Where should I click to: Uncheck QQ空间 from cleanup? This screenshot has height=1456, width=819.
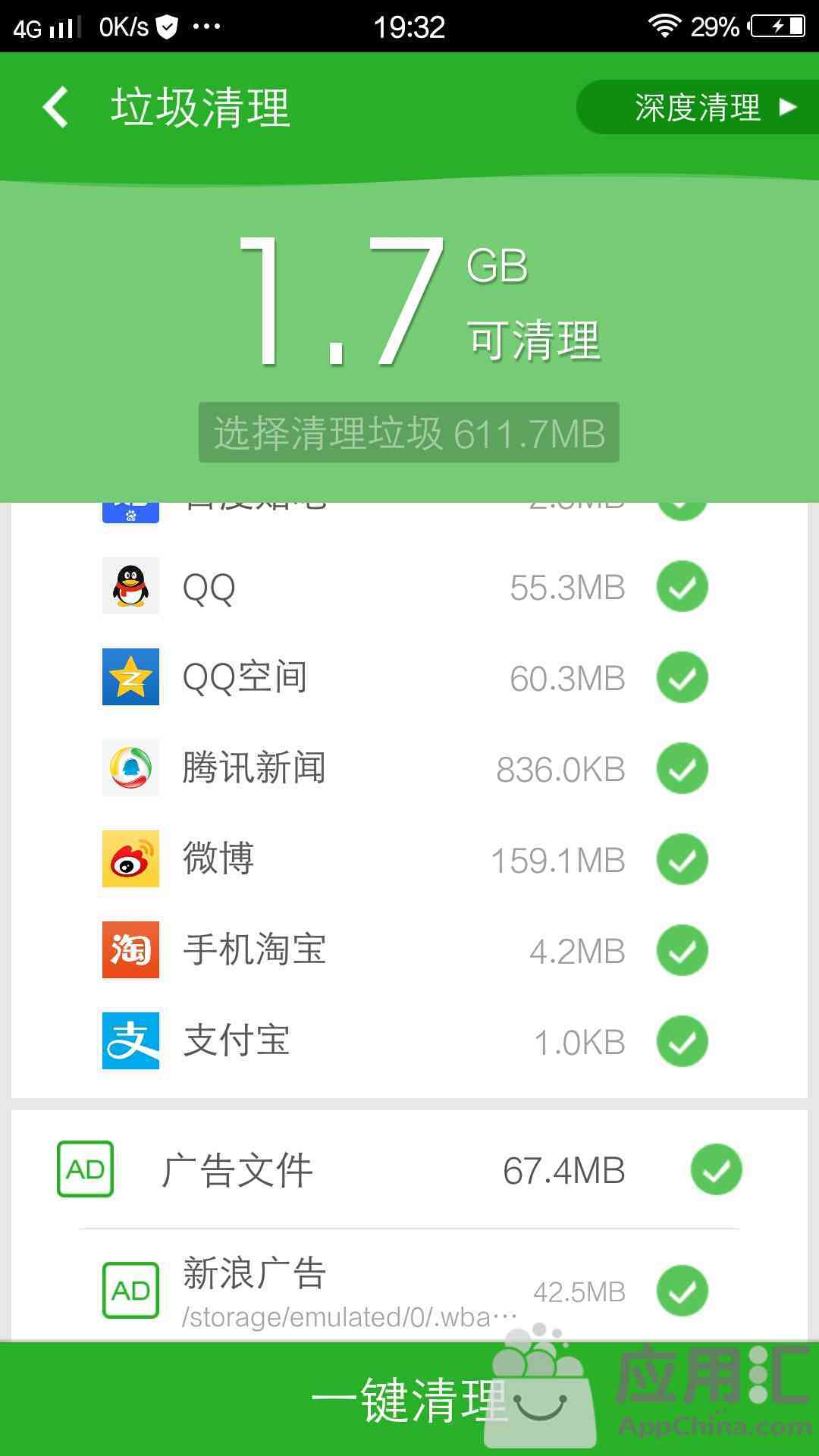tap(682, 677)
